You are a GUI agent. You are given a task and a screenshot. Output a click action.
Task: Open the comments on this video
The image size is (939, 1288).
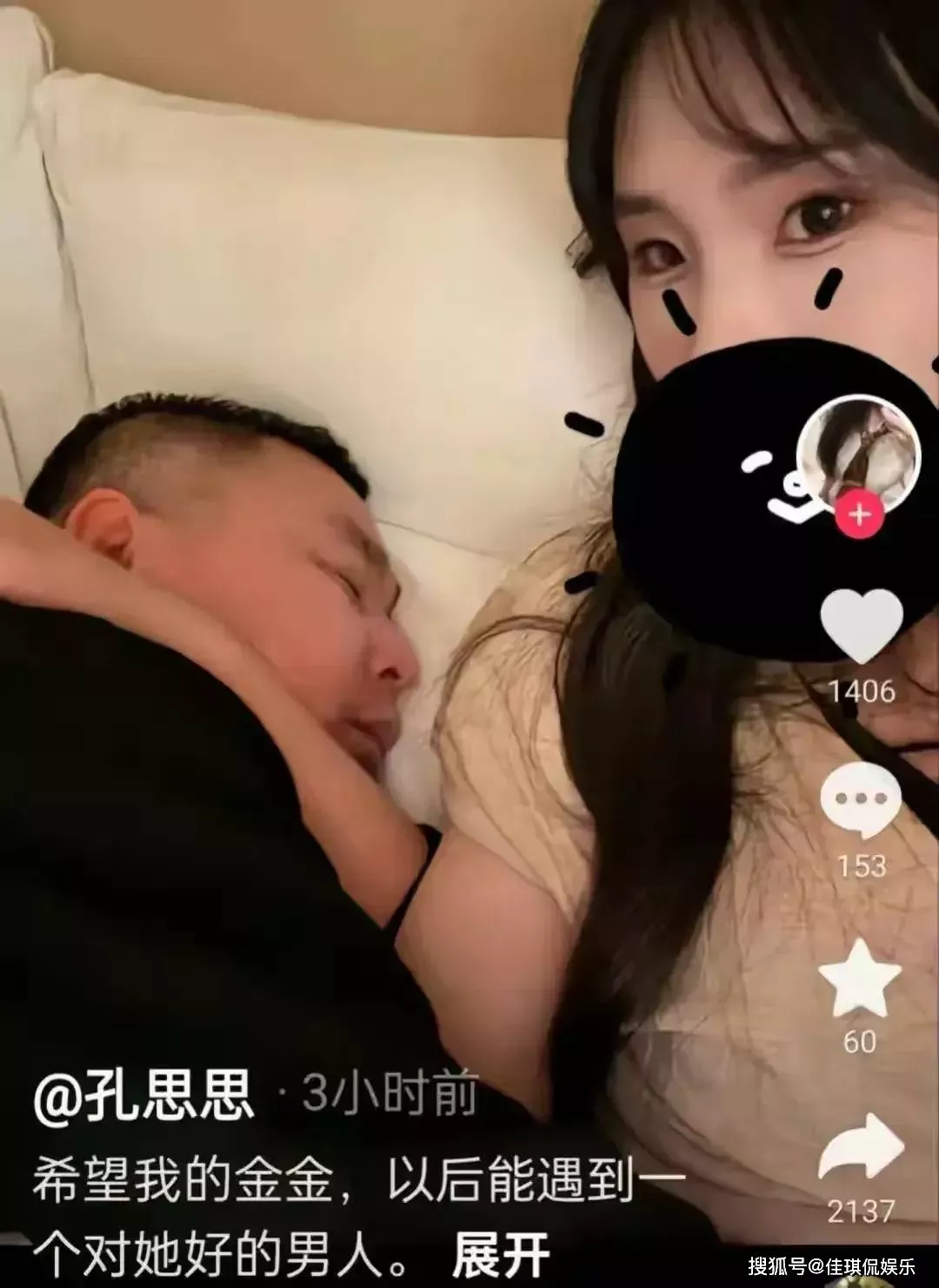coord(860,801)
